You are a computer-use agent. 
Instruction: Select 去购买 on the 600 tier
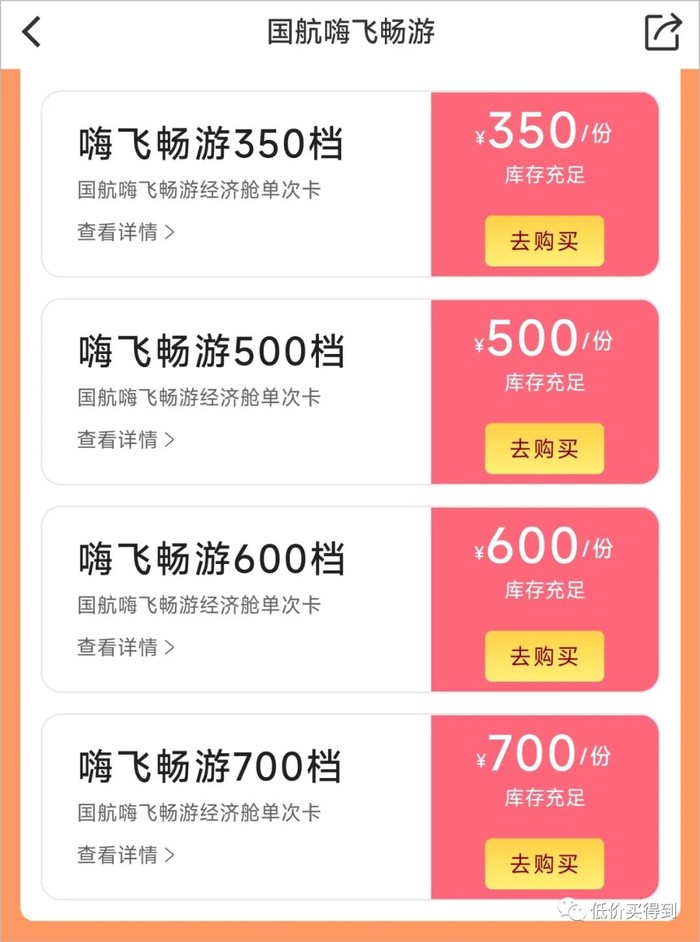544,656
